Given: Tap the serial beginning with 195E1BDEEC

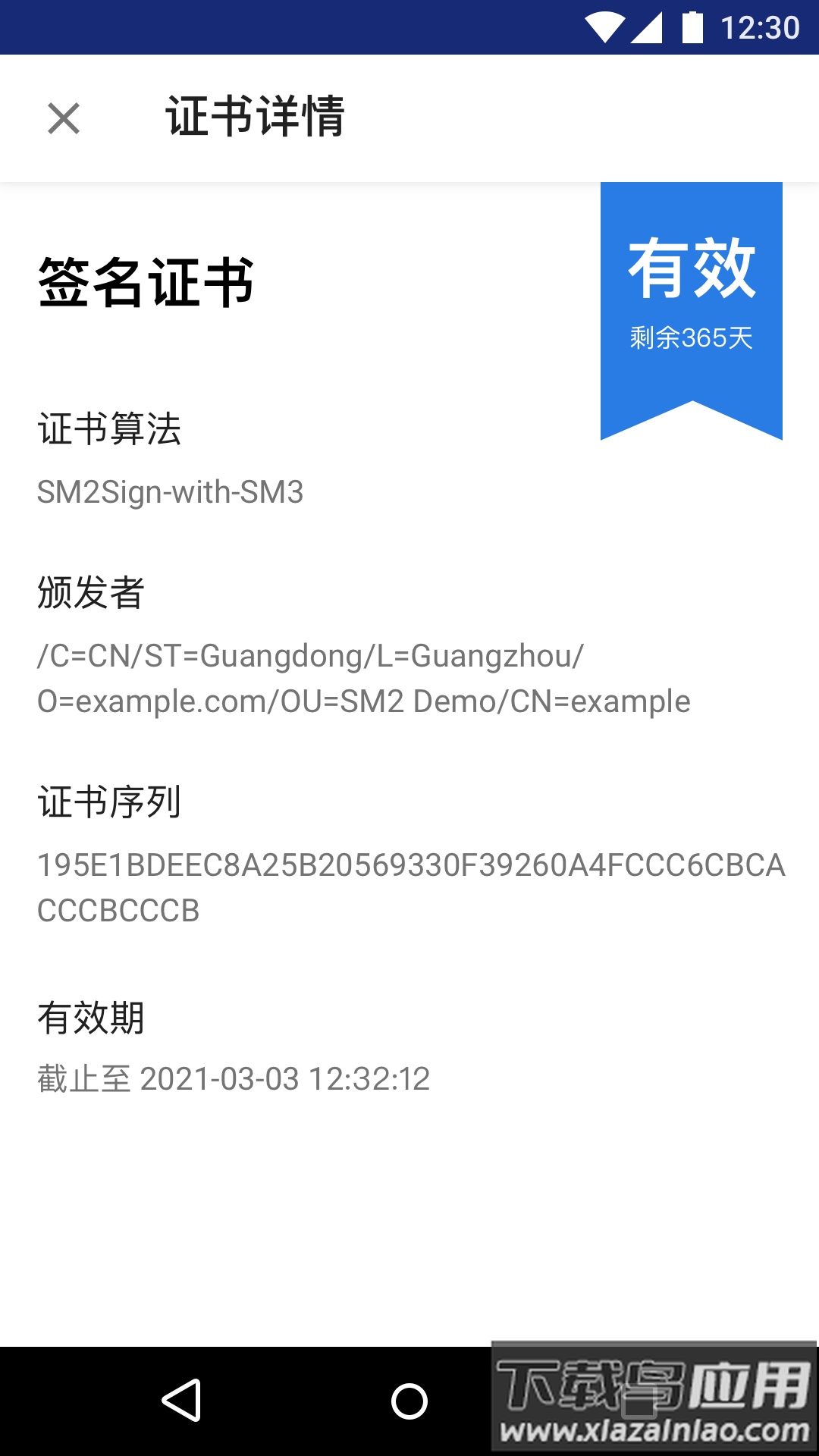Looking at the screenshot, I should [409, 864].
